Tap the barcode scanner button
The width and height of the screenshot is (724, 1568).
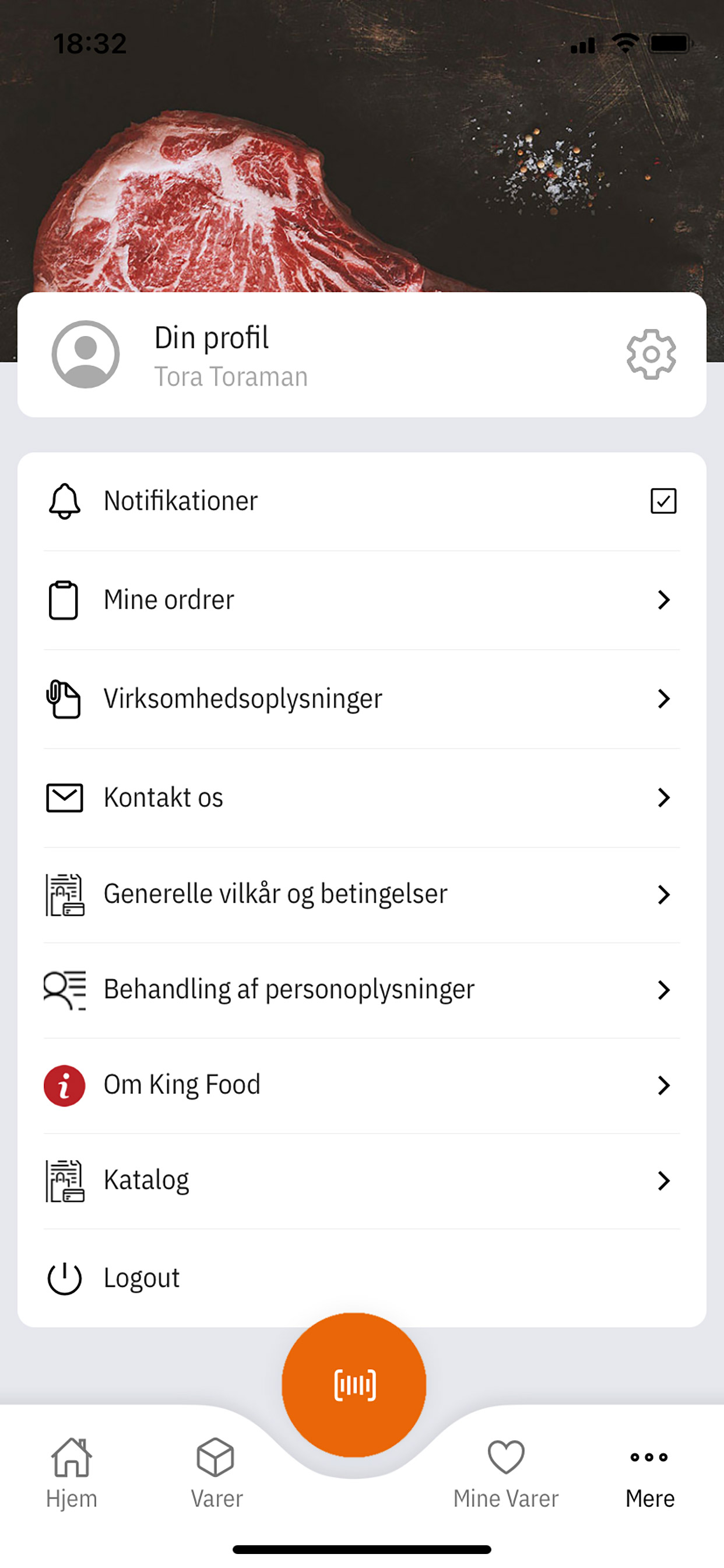[x=354, y=1384]
